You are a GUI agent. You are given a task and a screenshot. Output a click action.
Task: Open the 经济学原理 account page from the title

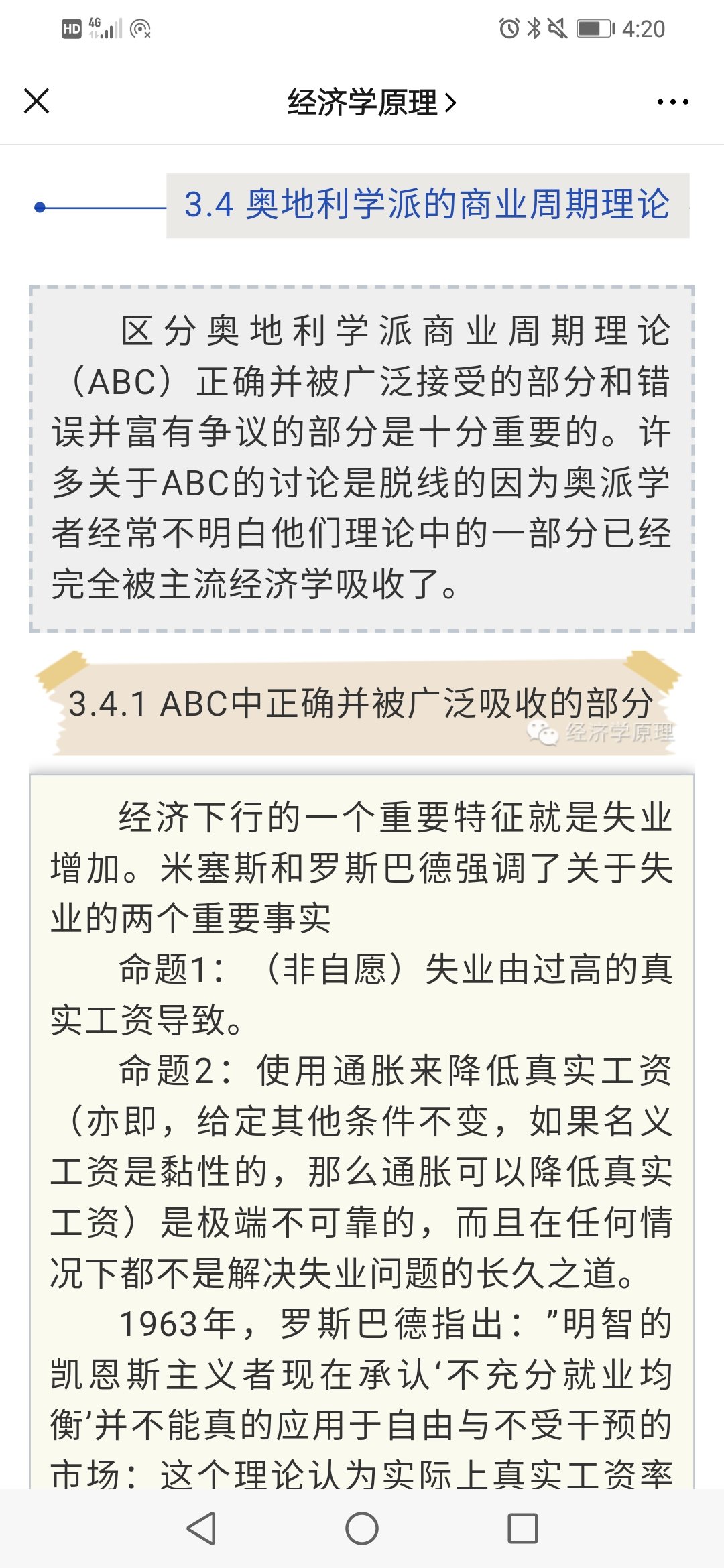tap(371, 103)
